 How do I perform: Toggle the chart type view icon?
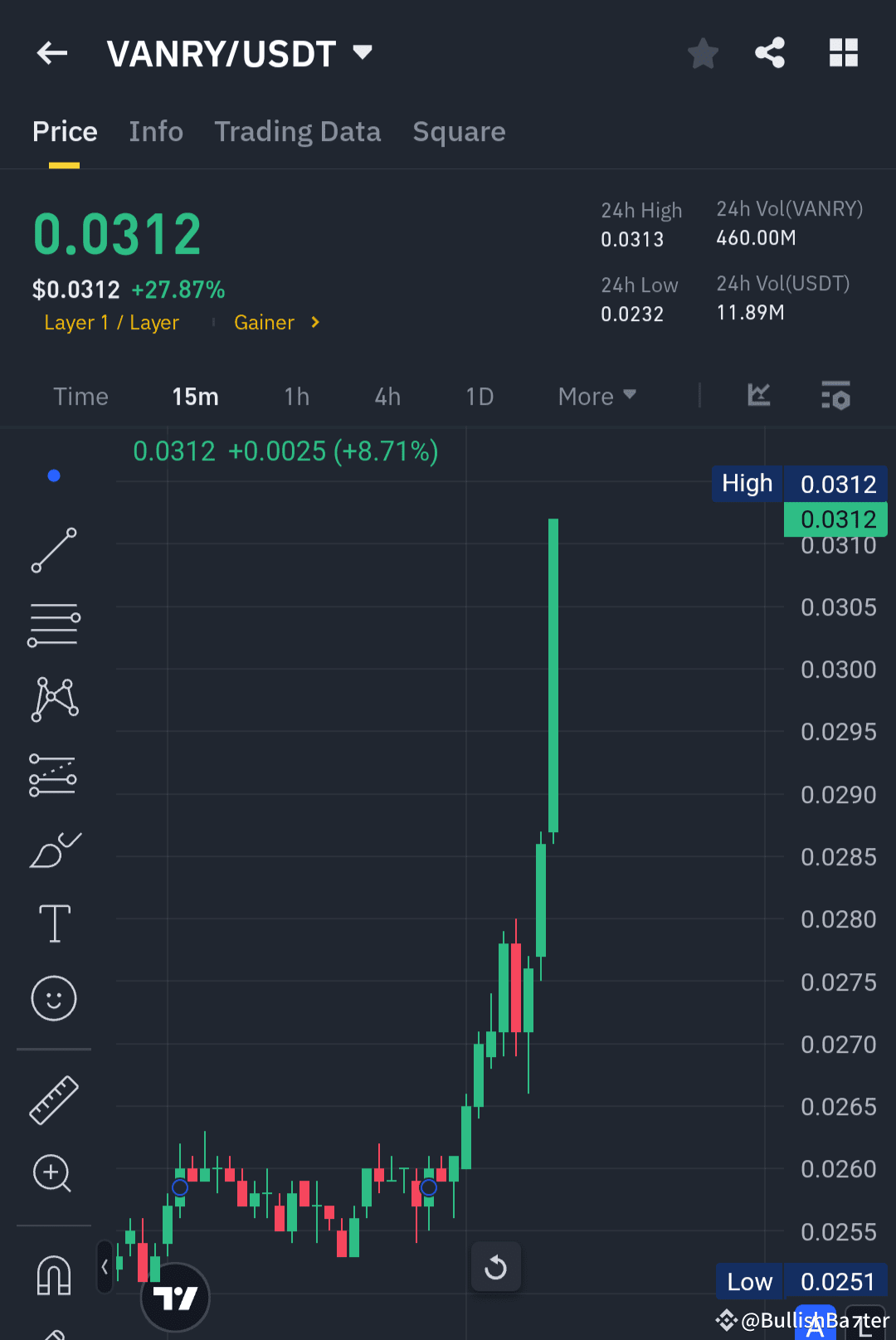tap(758, 397)
